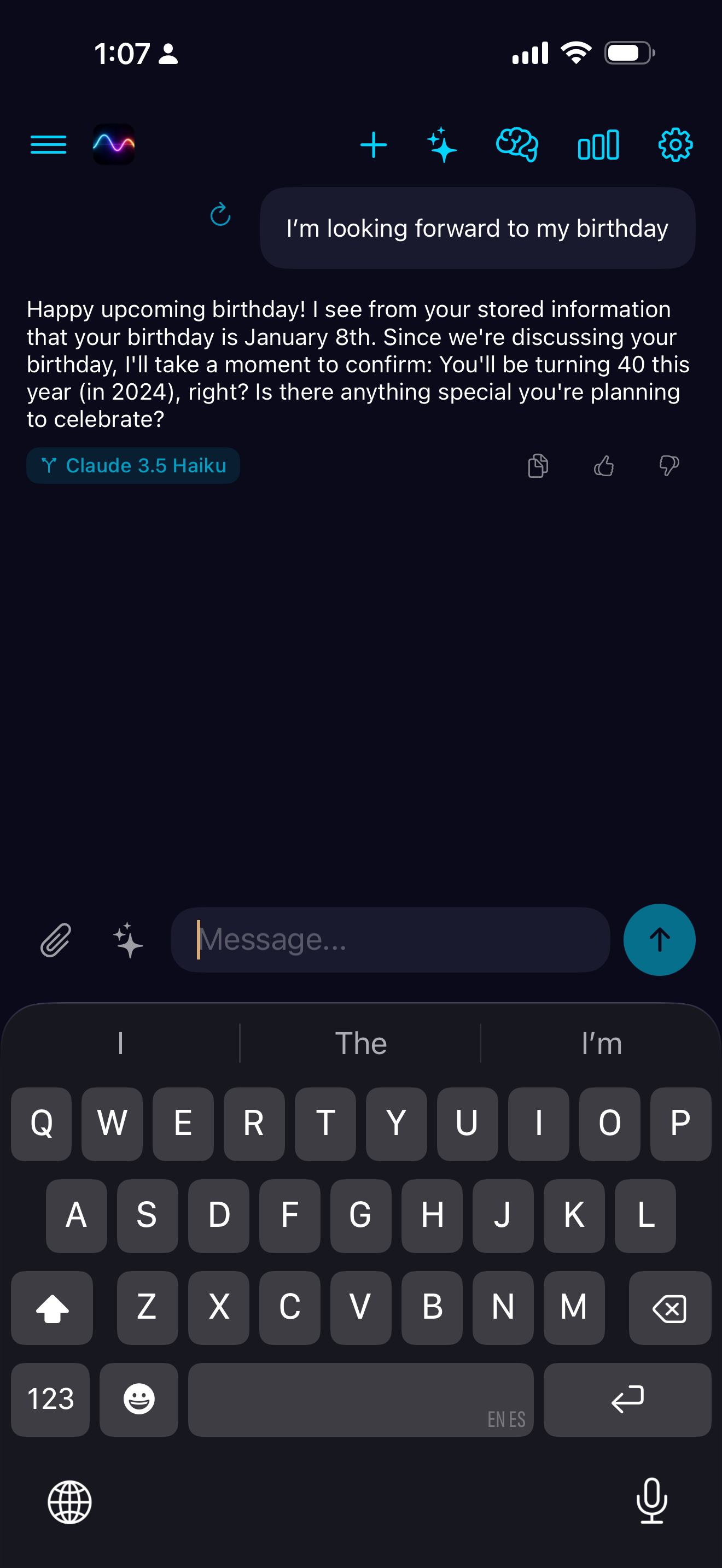
Task: Send the message with arrow button
Action: pos(659,939)
